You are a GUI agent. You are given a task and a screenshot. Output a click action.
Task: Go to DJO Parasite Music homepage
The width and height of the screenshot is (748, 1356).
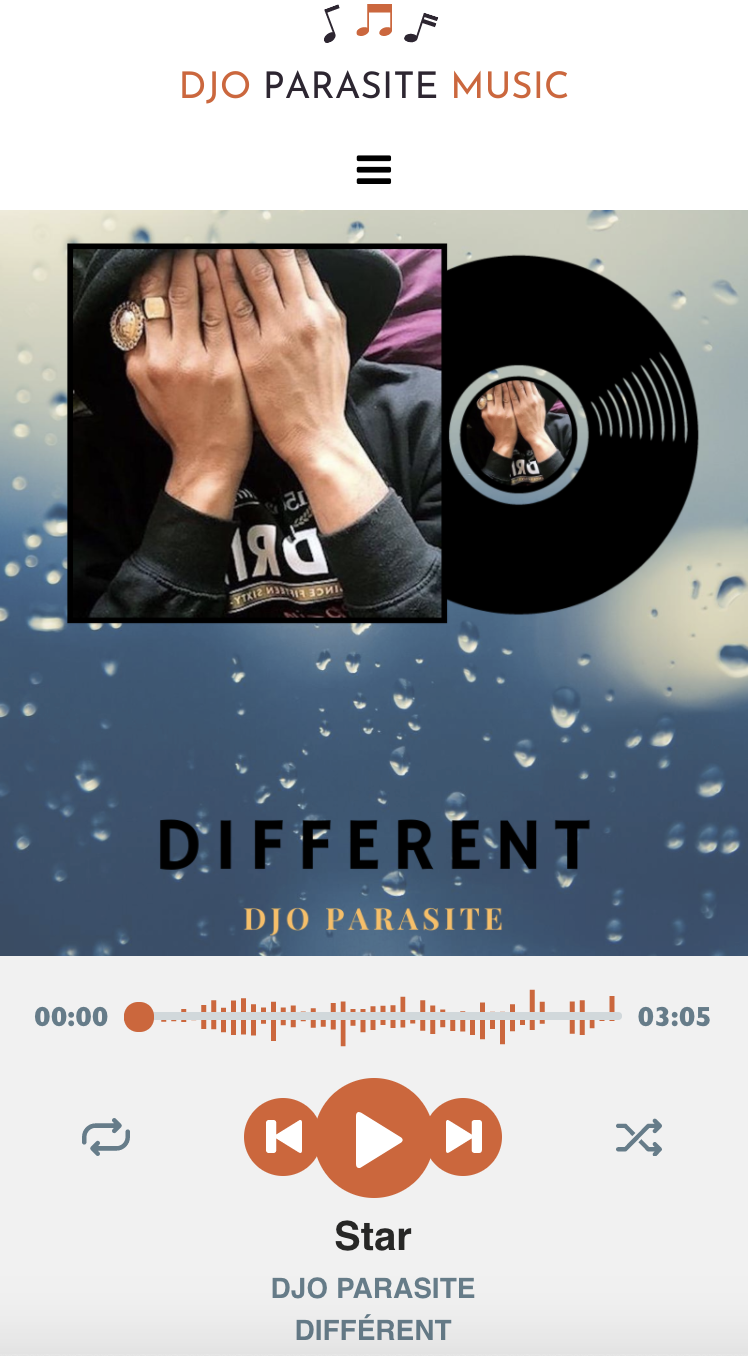pyautogui.click(x=374, y=86)
